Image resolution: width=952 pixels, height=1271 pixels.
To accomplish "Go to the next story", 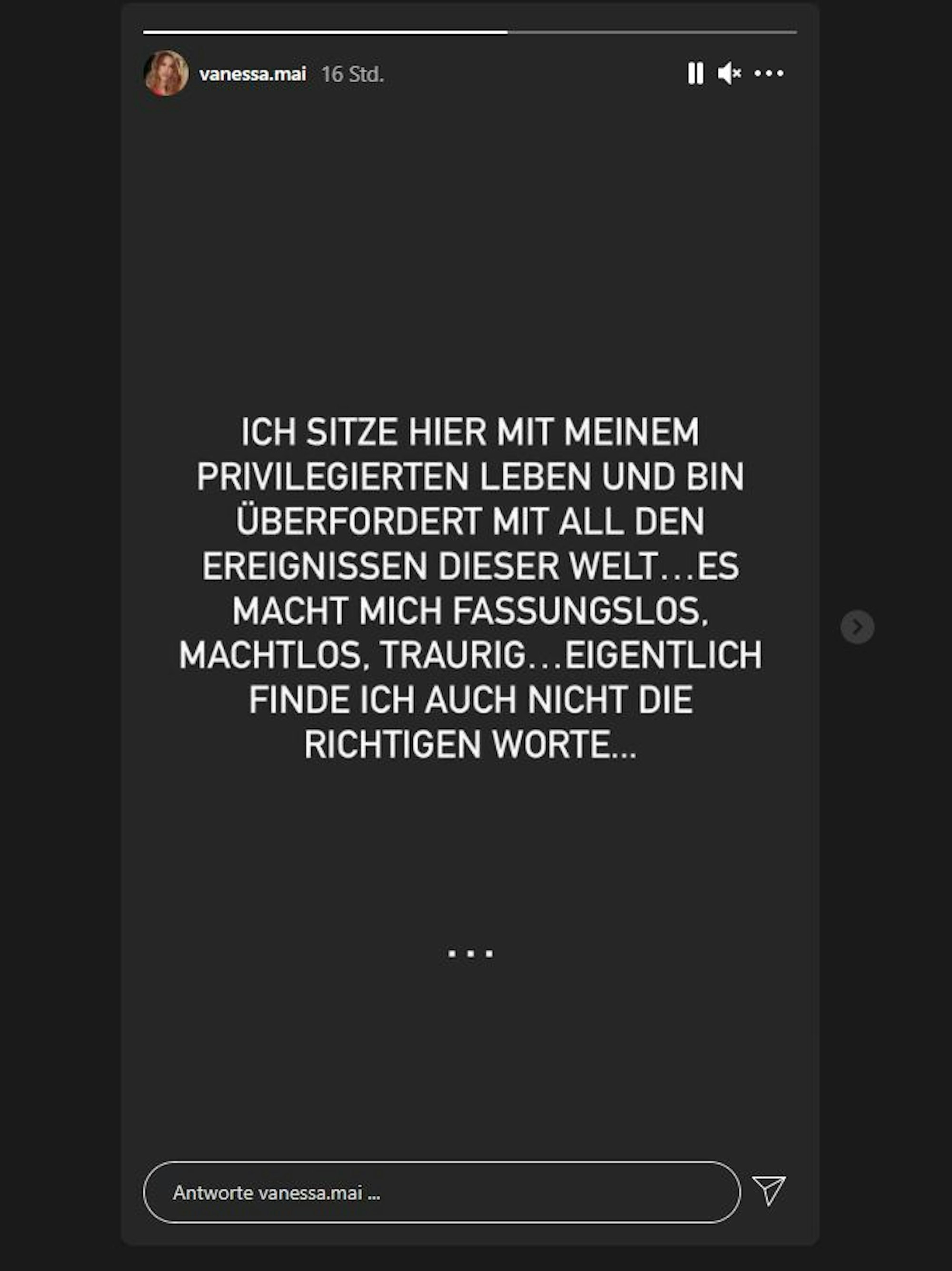I will [857, 626].
